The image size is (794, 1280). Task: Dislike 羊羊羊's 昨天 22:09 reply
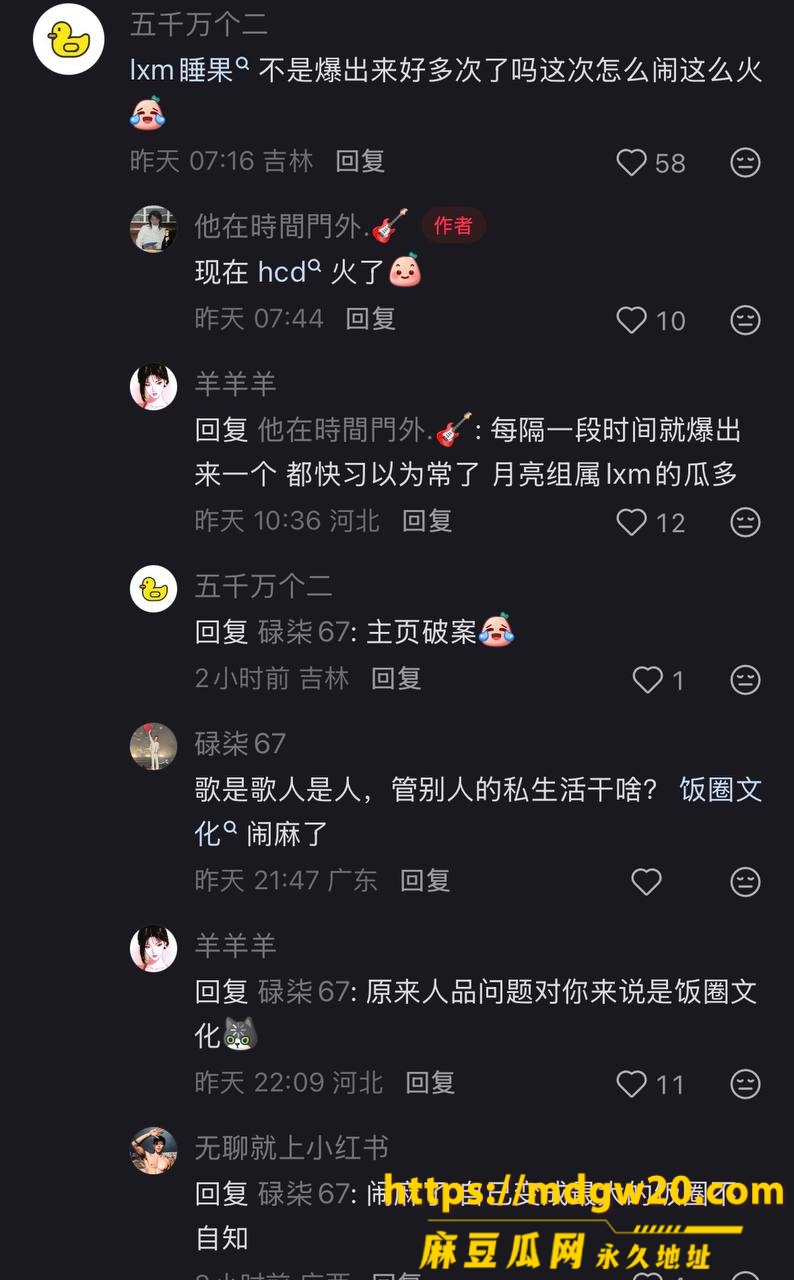pyautogui.click(x=745, y=1084)
